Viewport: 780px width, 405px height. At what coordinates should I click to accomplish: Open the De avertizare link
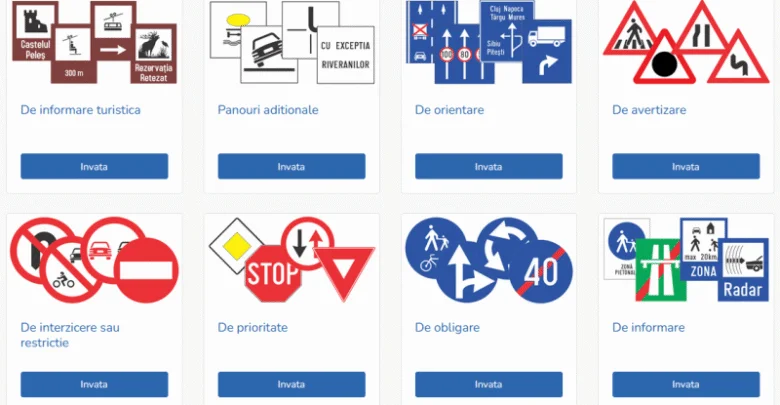(649, 110)
